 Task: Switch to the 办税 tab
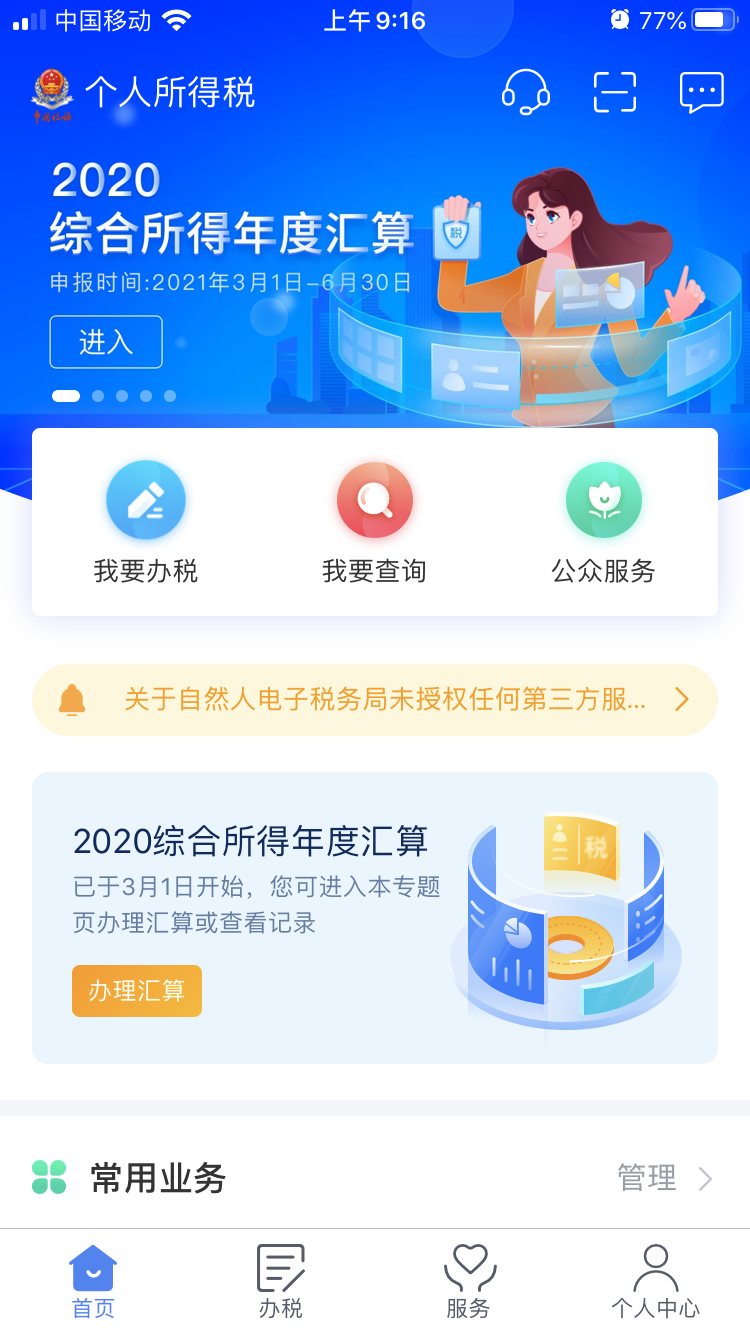click(281, 1282)
